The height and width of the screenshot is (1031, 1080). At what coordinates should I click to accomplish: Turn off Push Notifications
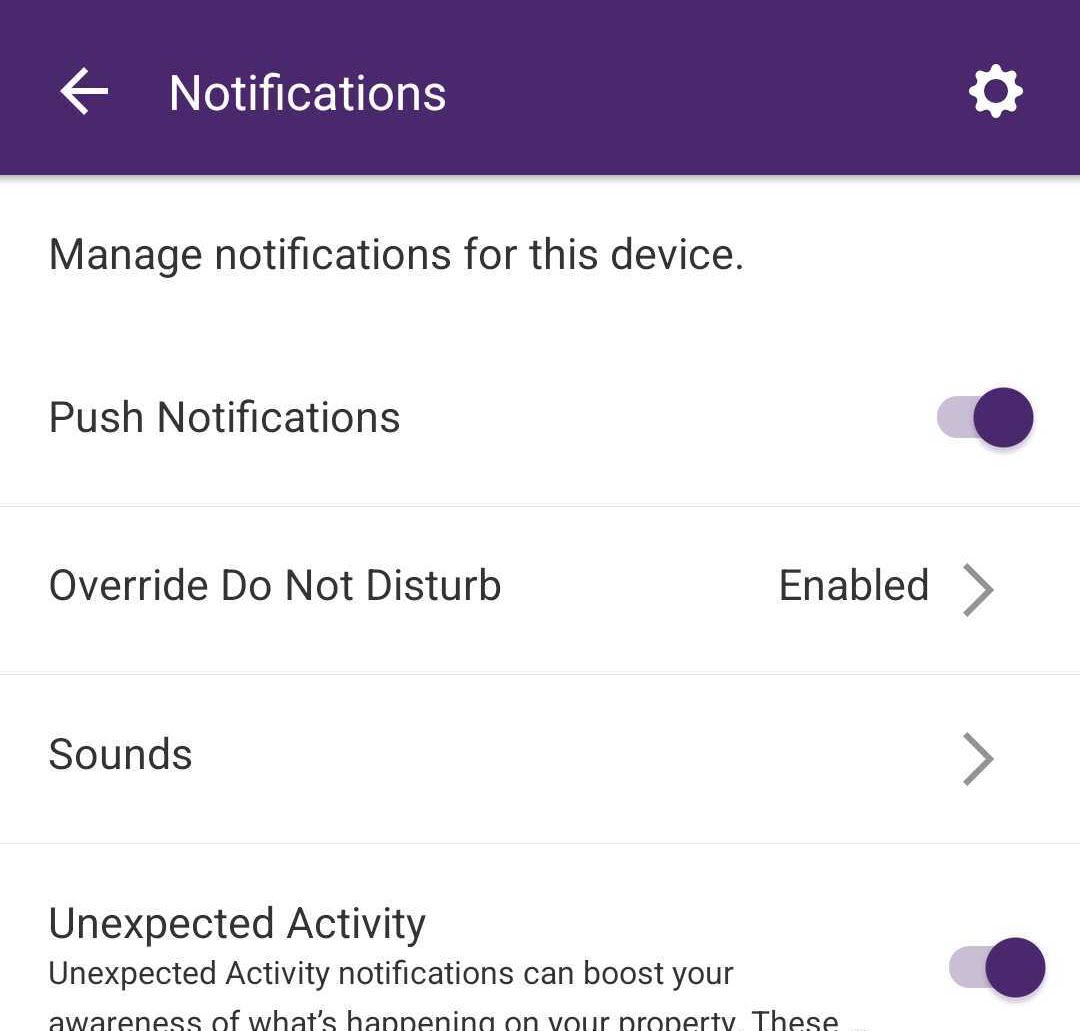click(985, 418)
